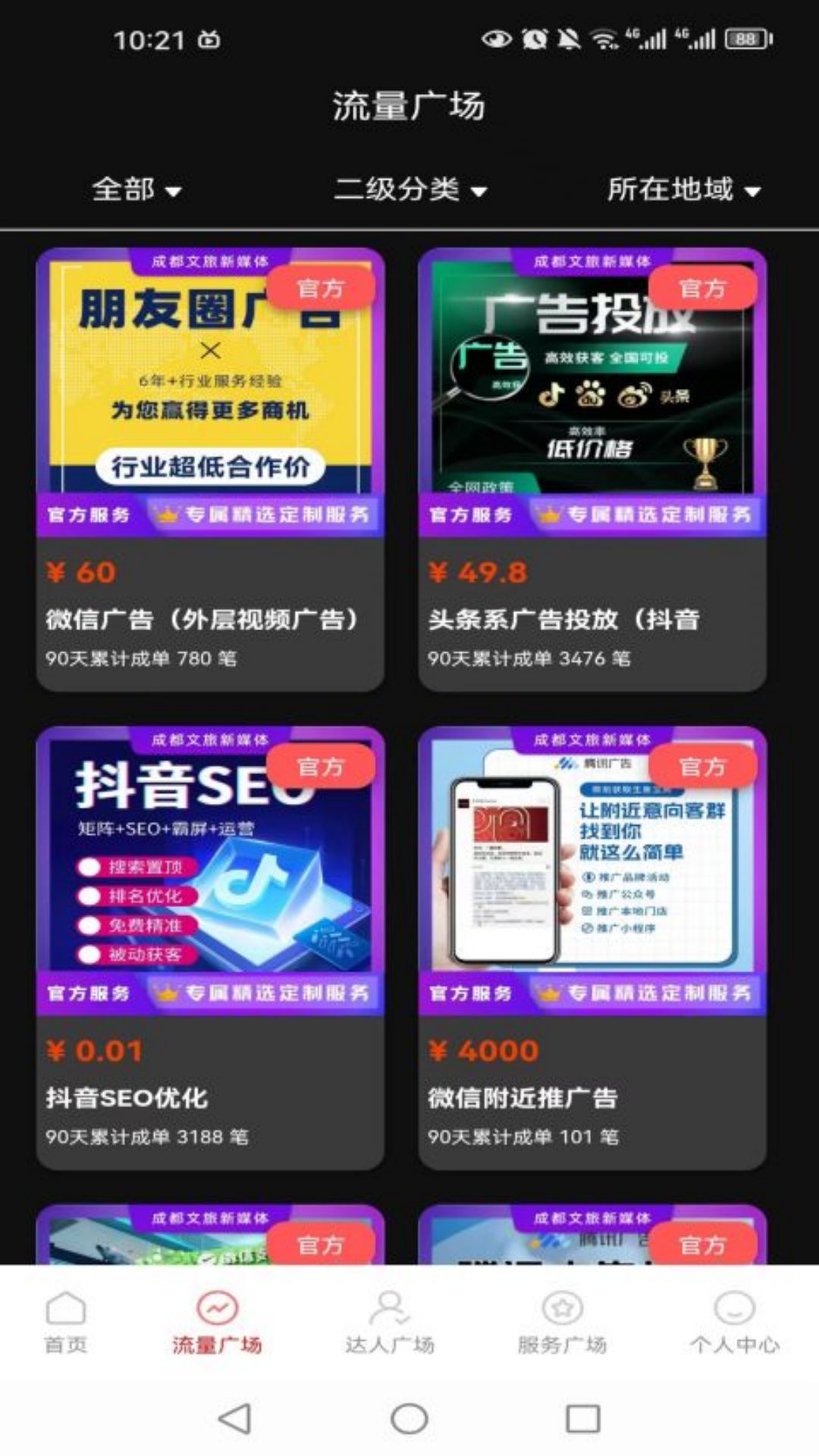Switch to the 达人广场 tab
The height and width of the screenshot is (1456, 819).
coord(390,1323)
